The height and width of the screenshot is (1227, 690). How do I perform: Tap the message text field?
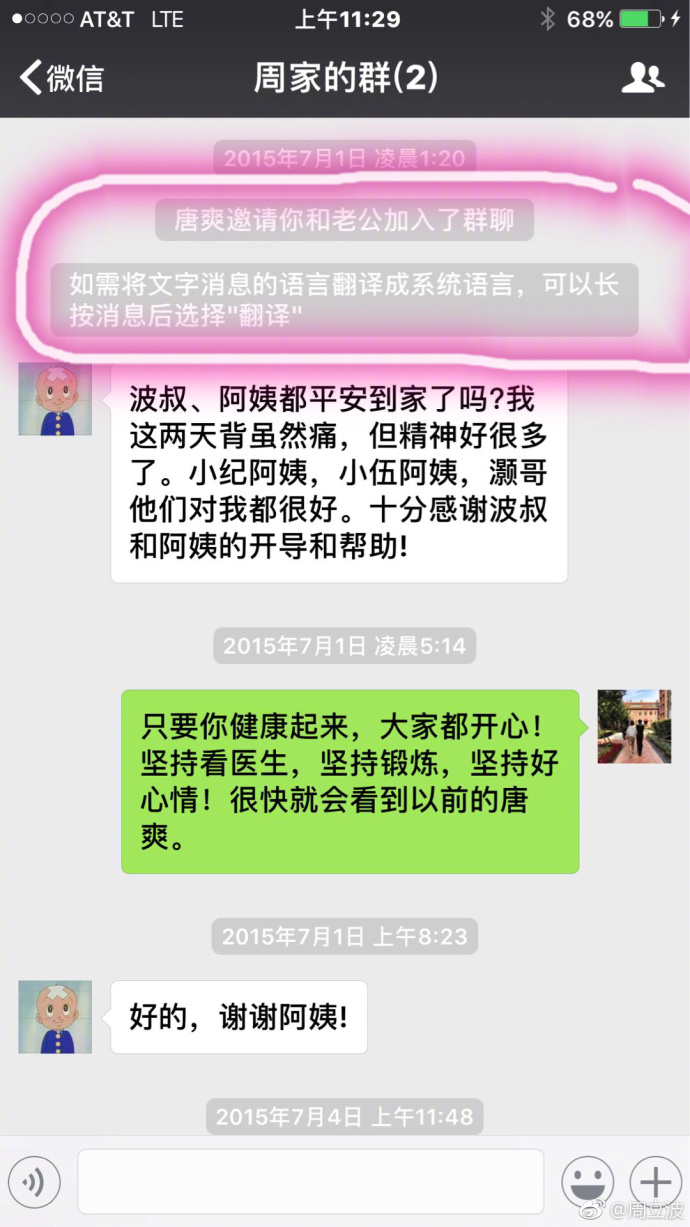[310, 1182]
